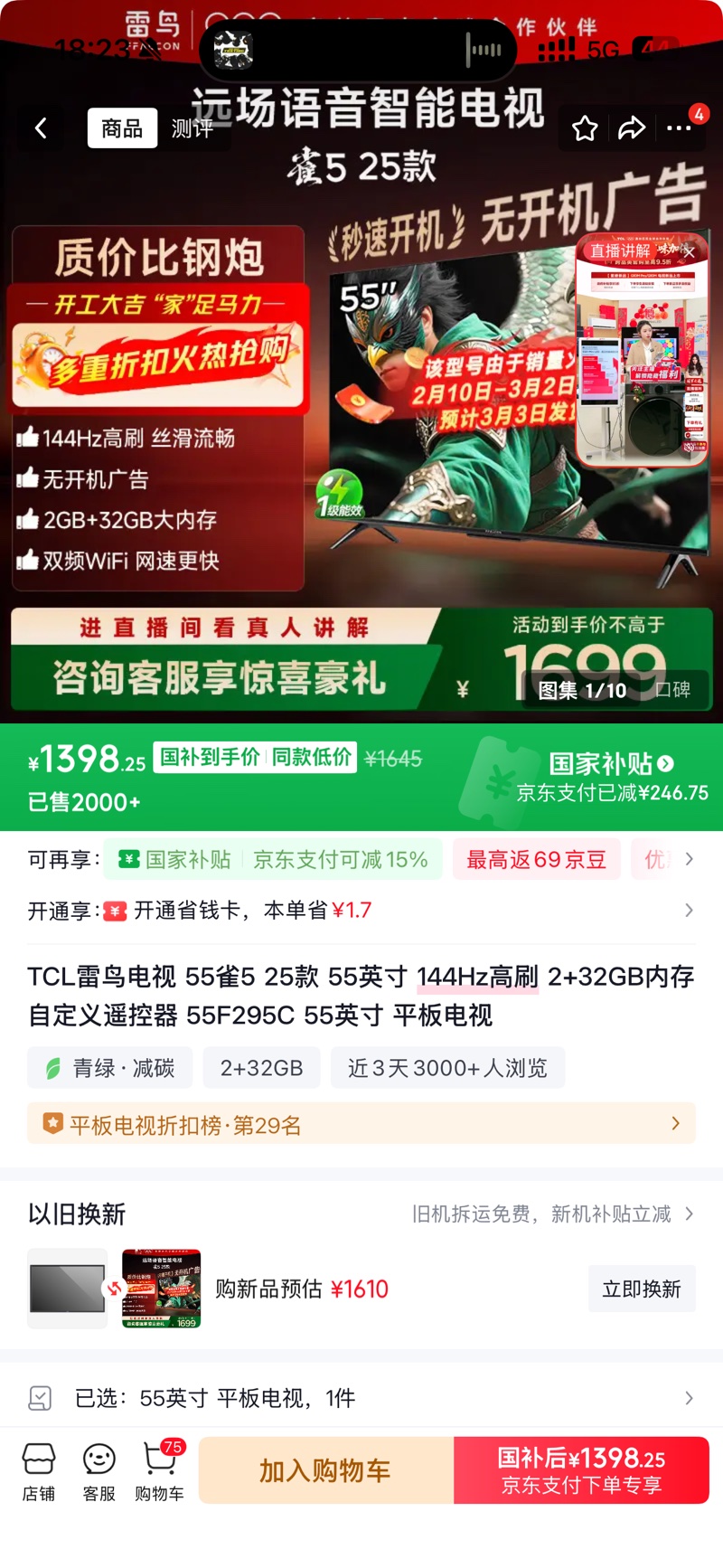Go back with the arrow icon
Image resolution: width=723 pixels, height=1568 pixels.
[x=41, y=128]
